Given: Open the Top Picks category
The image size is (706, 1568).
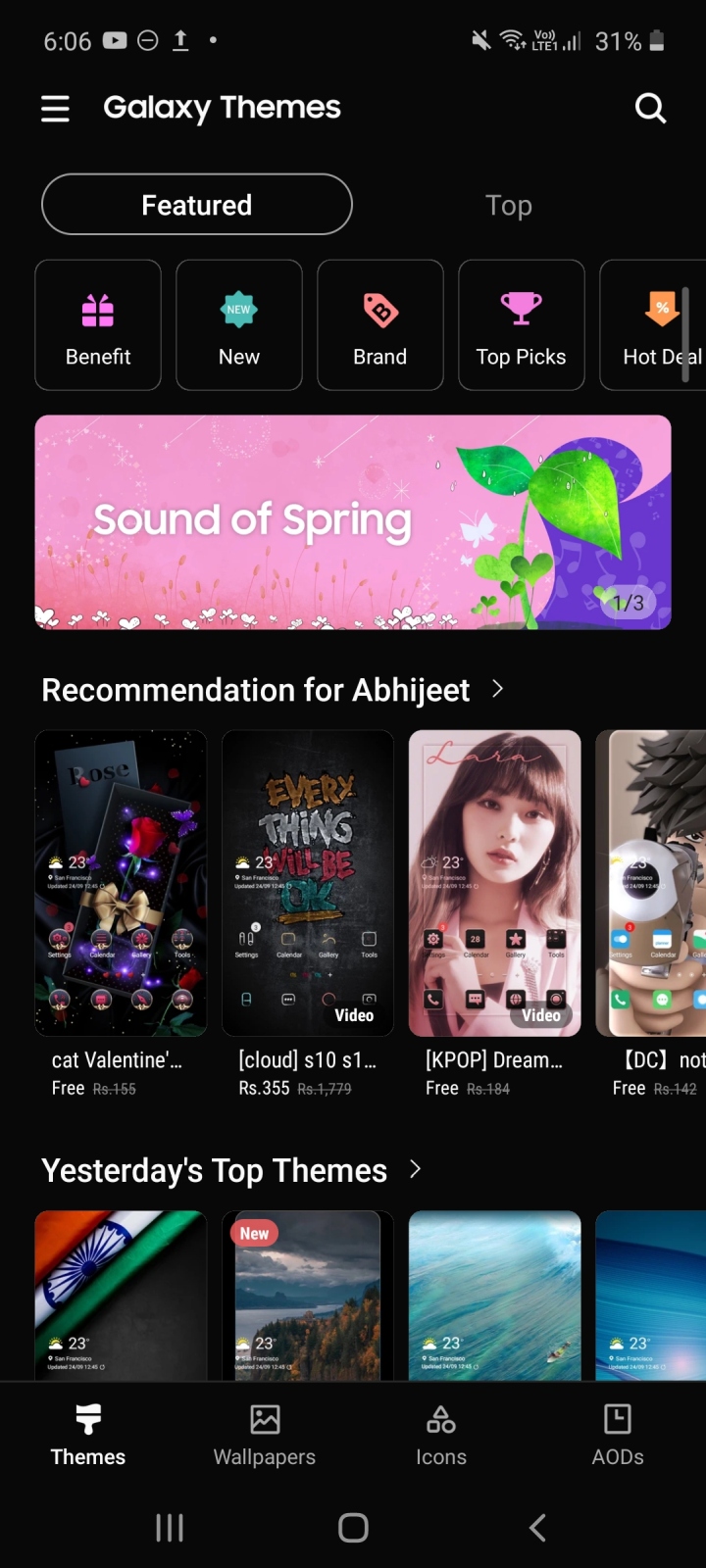Looking at the screenshot, I should [521, 325].
